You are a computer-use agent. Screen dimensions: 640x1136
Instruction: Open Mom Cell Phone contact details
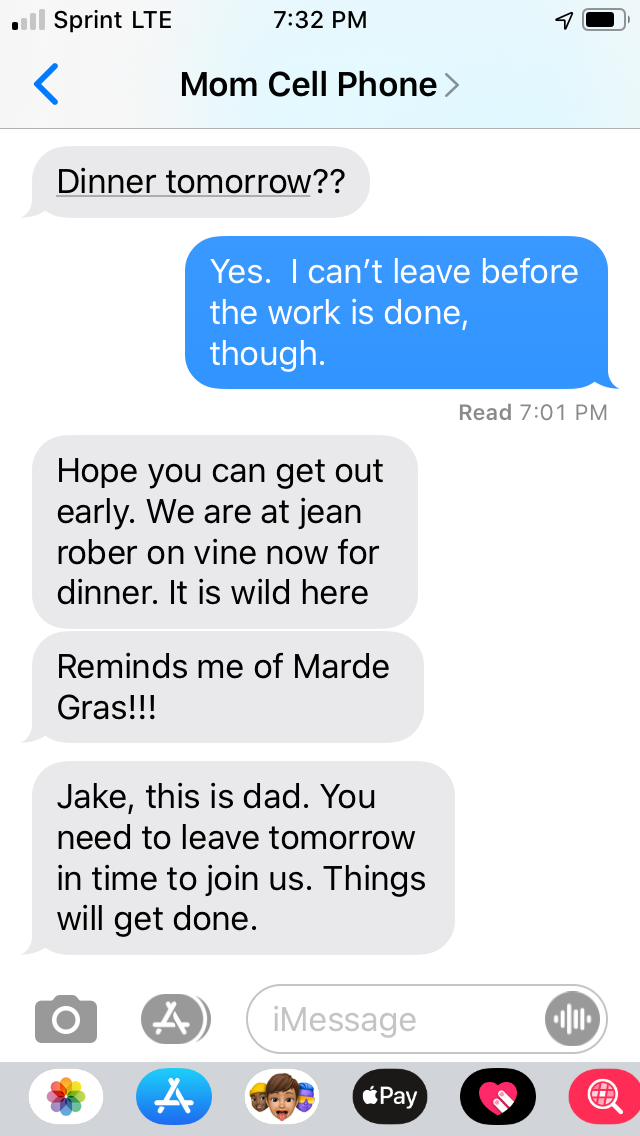(x=320, y=85)
